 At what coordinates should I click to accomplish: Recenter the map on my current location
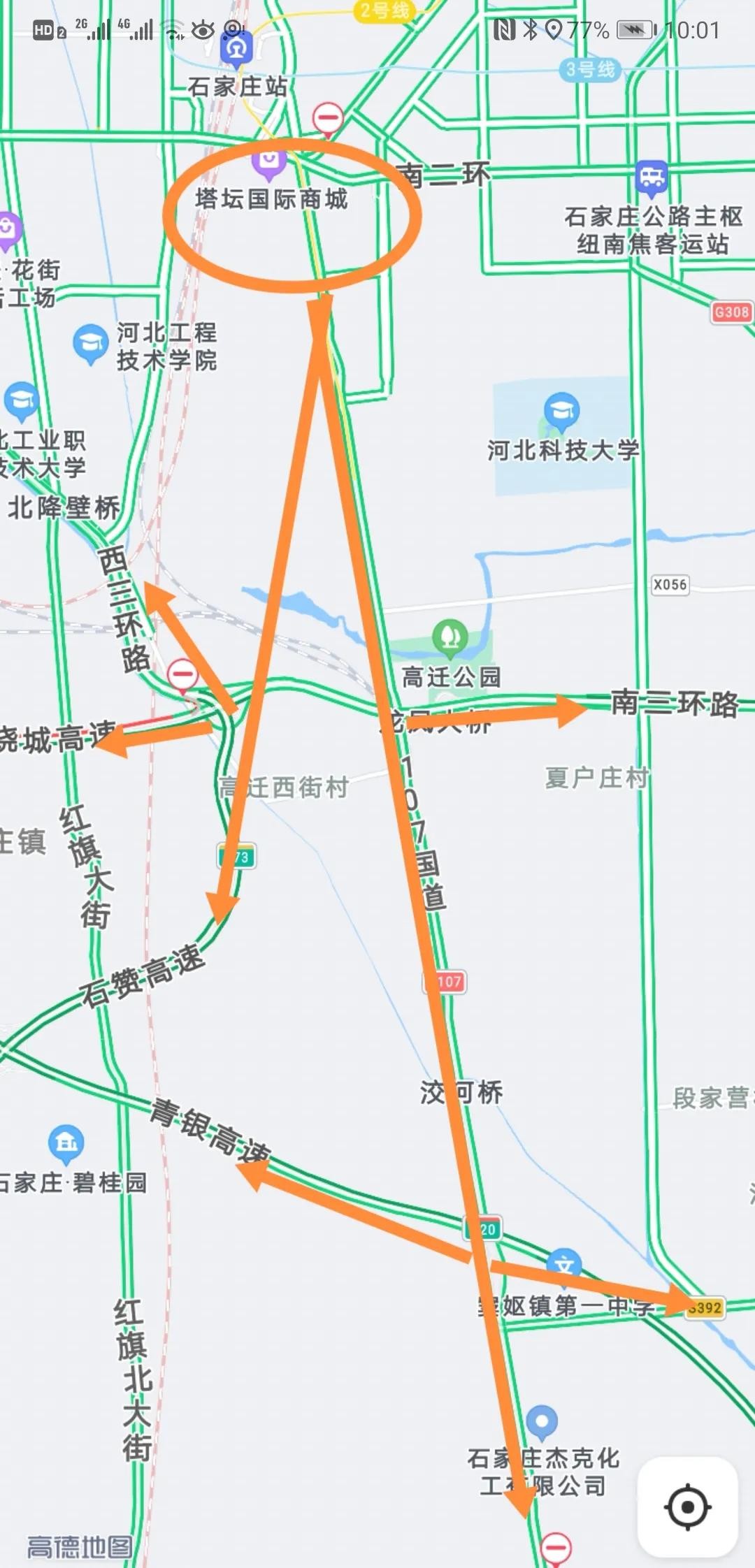[688, 1507]
